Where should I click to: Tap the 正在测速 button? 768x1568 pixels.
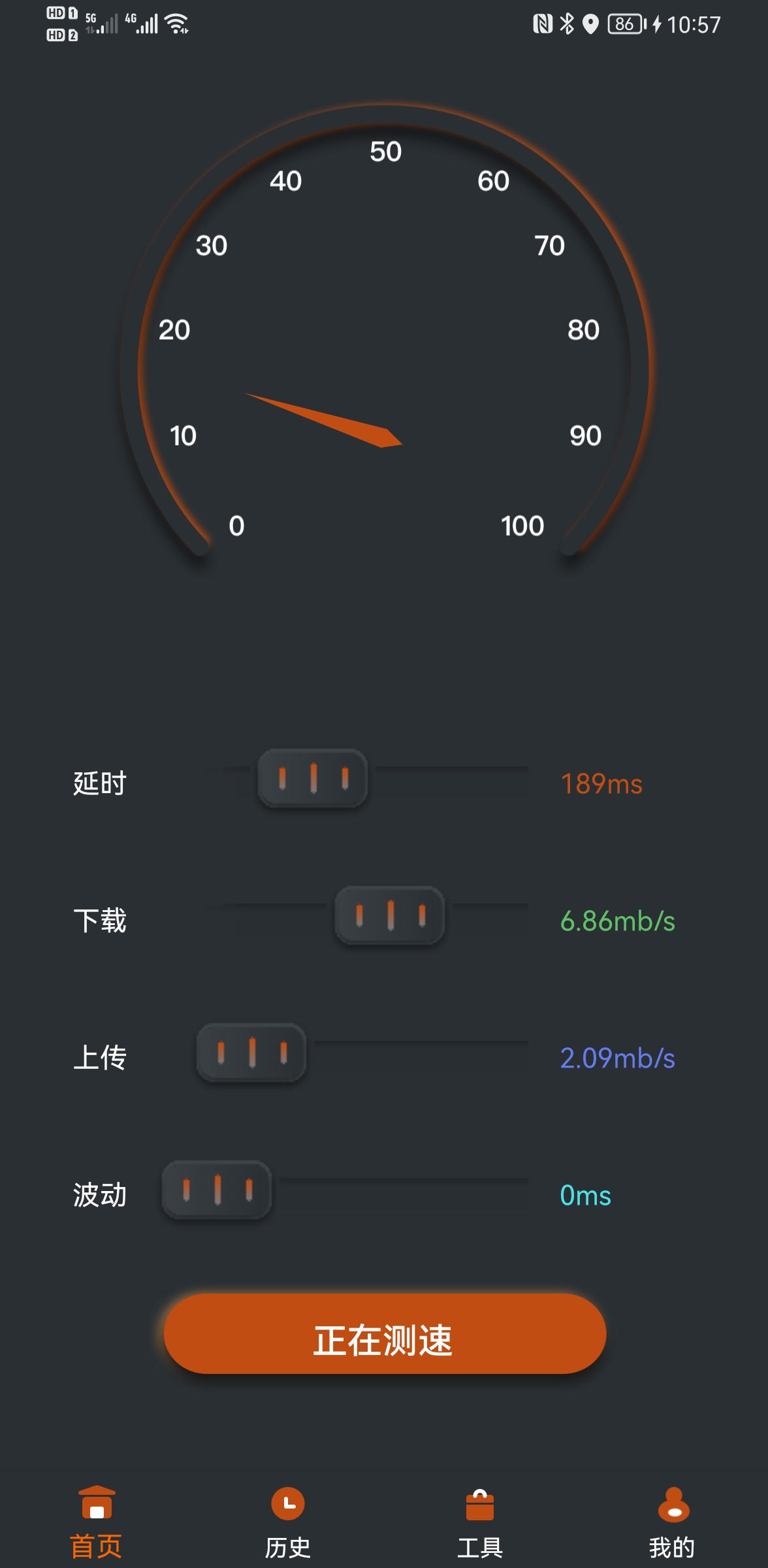[385, 1333]
